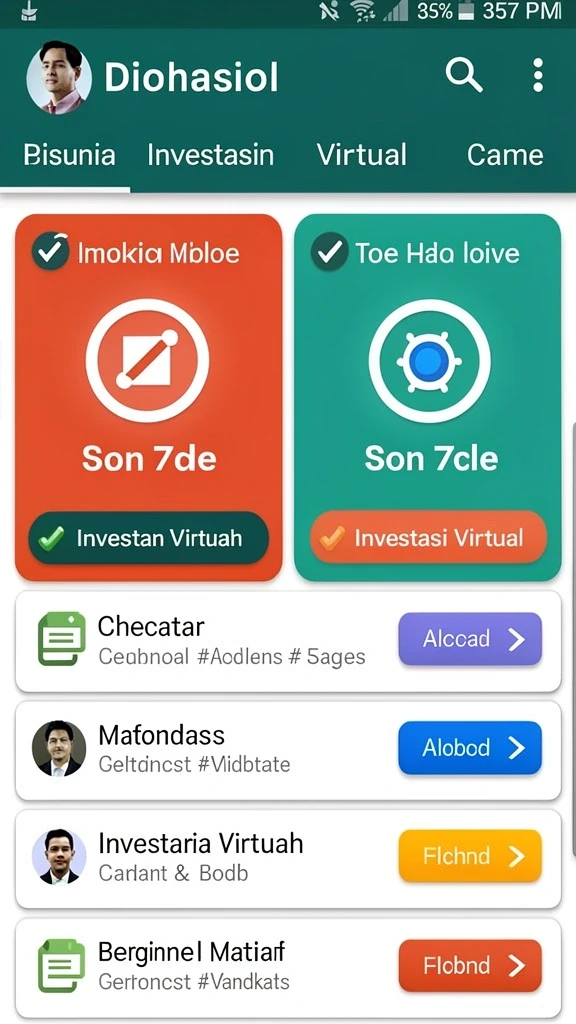The image size is (576, 1024).
Task: Open the green Son 7cle card
Action: tap(428, 397)
